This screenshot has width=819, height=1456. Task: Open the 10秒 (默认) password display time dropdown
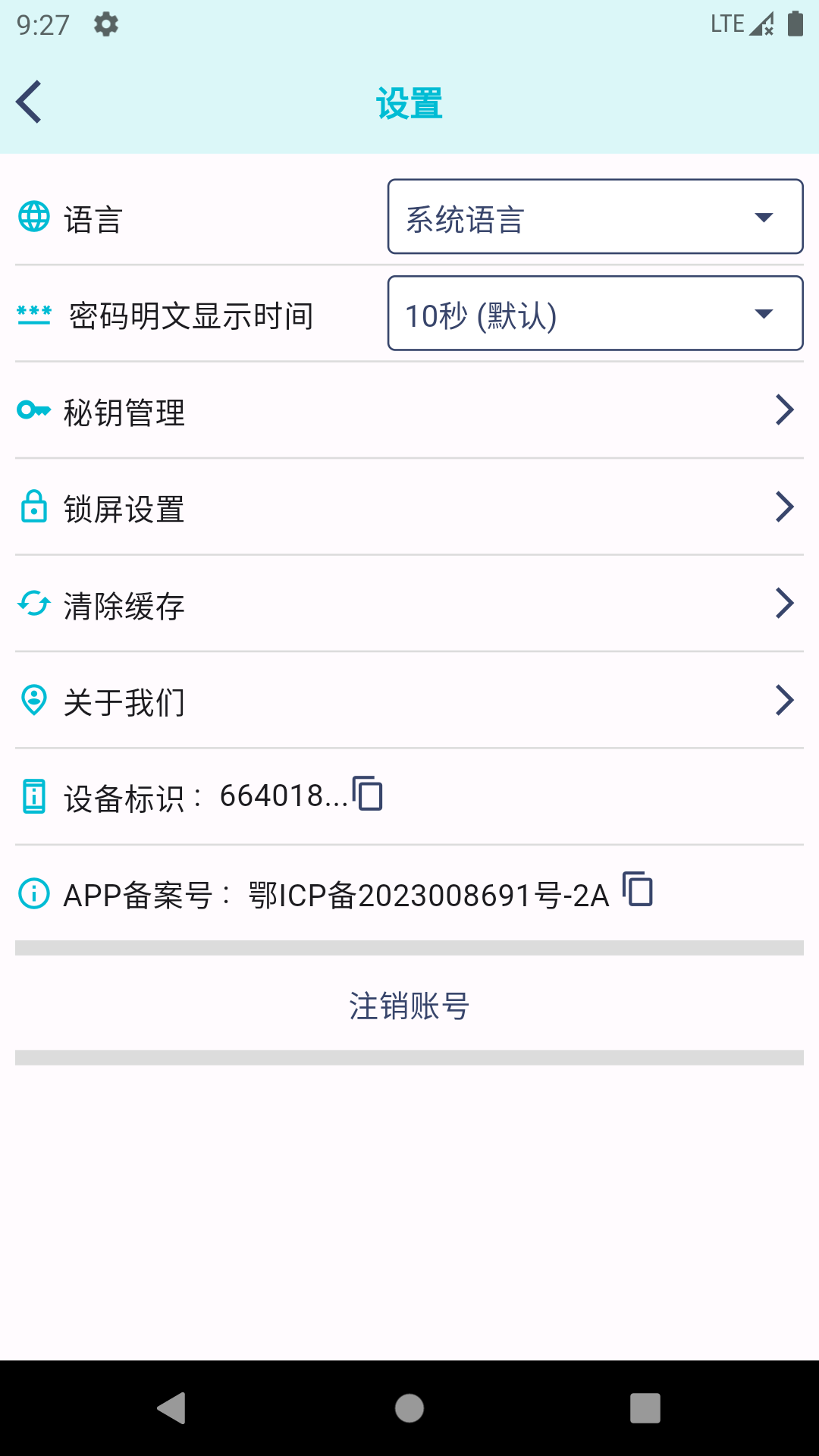[x=595, y=313]
